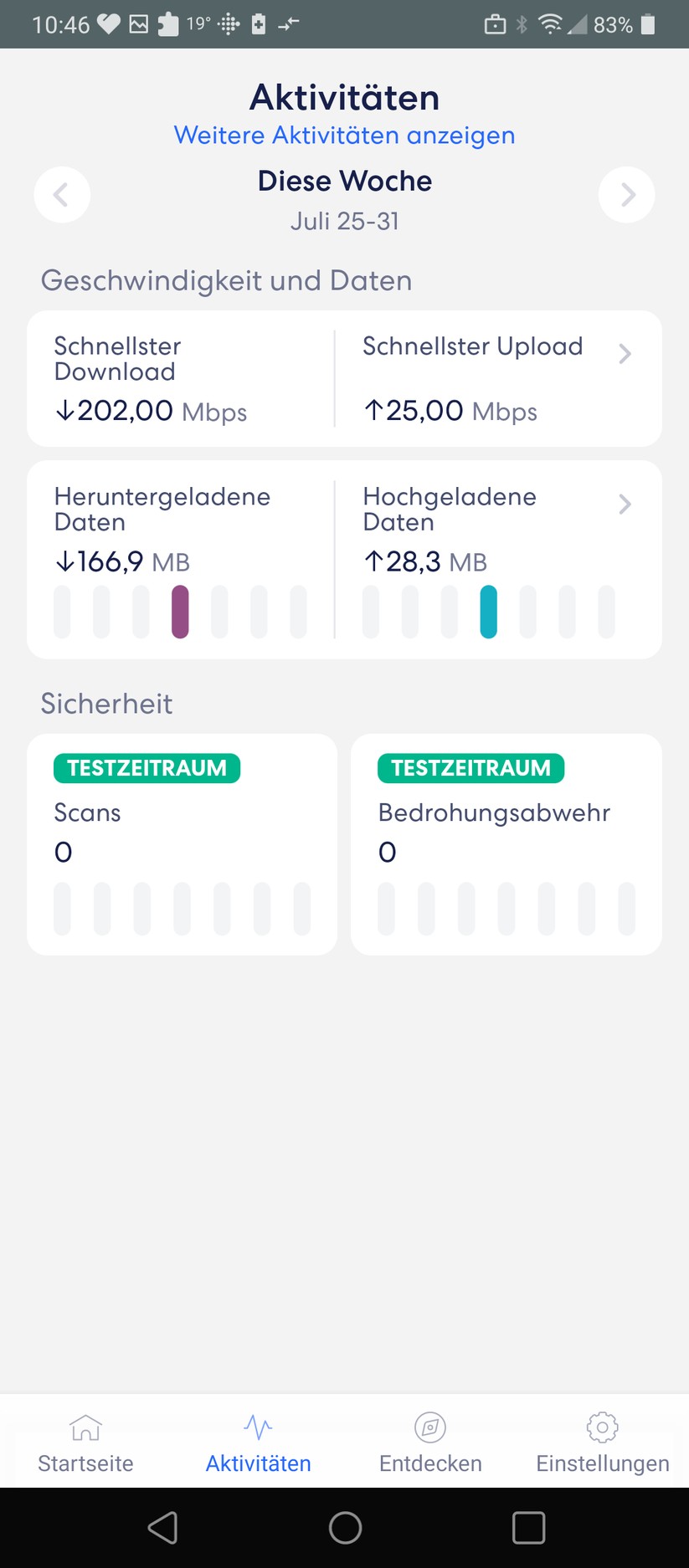689x1568 pixels.
Task: Navigate to previous week with left arrow
Action: pyautogui.click(x=62, y=194)
